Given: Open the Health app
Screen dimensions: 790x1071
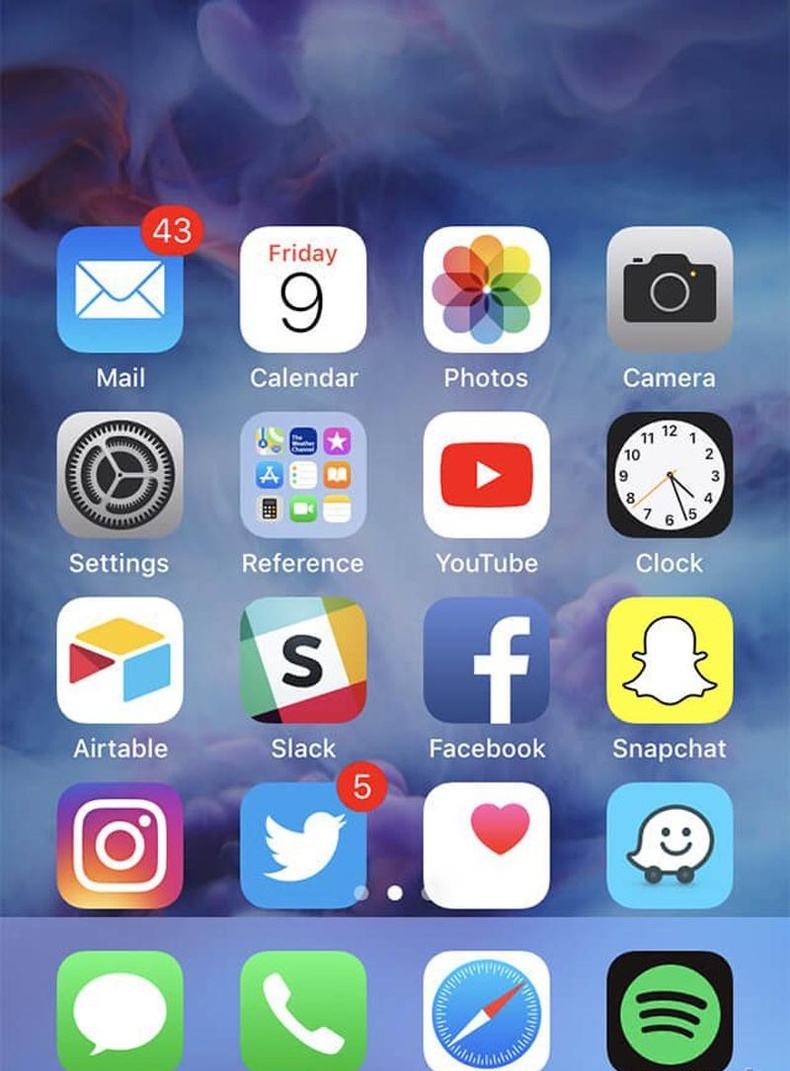Looking at the screenshot, I should coord(486,845).
